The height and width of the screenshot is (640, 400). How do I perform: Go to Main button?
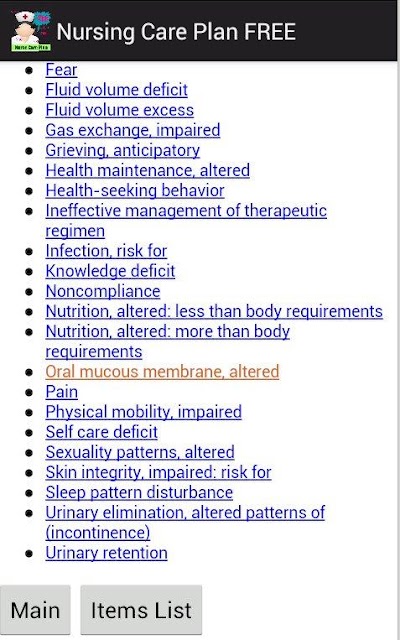coord(35,610)
